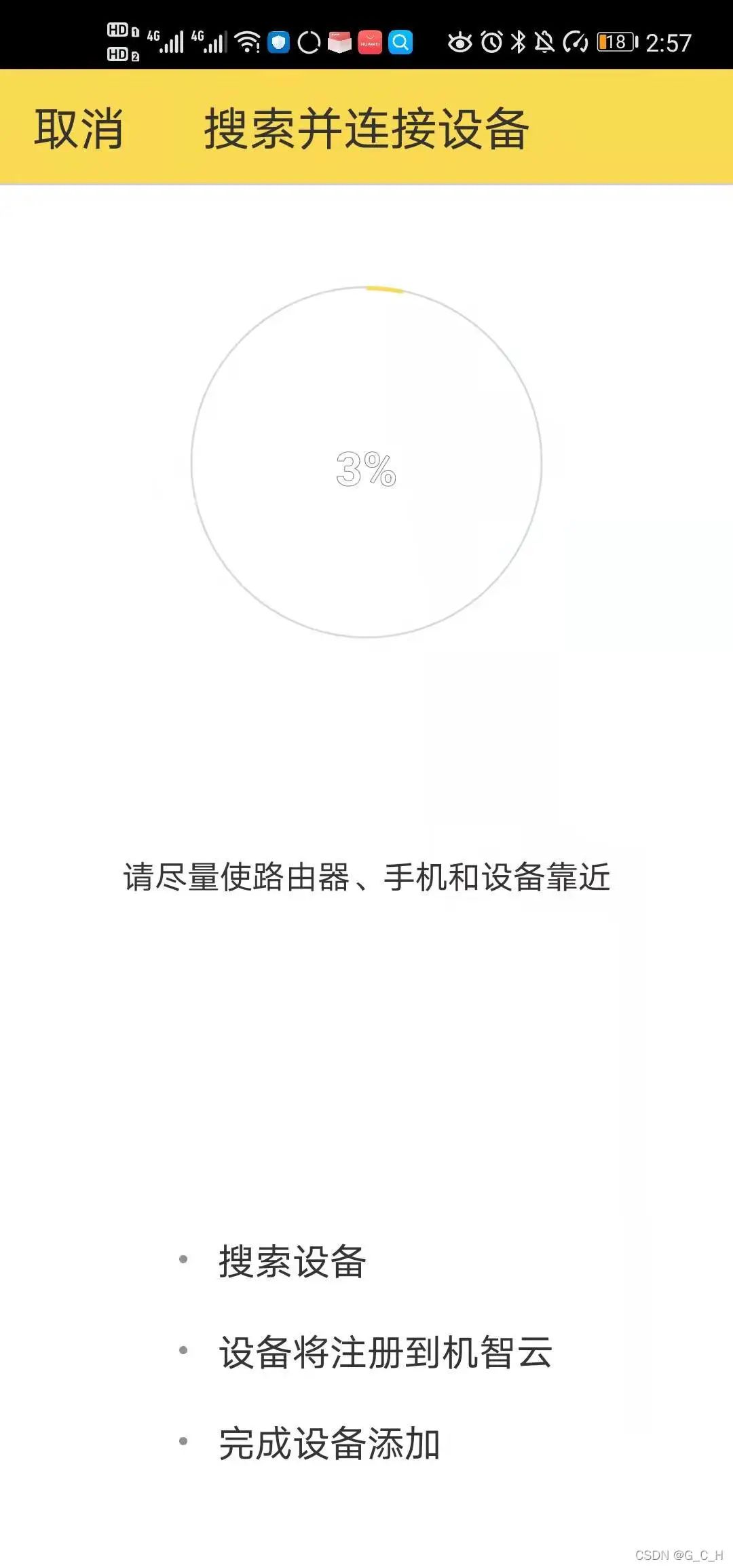Screen dimensions: 733x1568
Task: Tap the alarm clock status icon
Action: (x=491, y=42)
